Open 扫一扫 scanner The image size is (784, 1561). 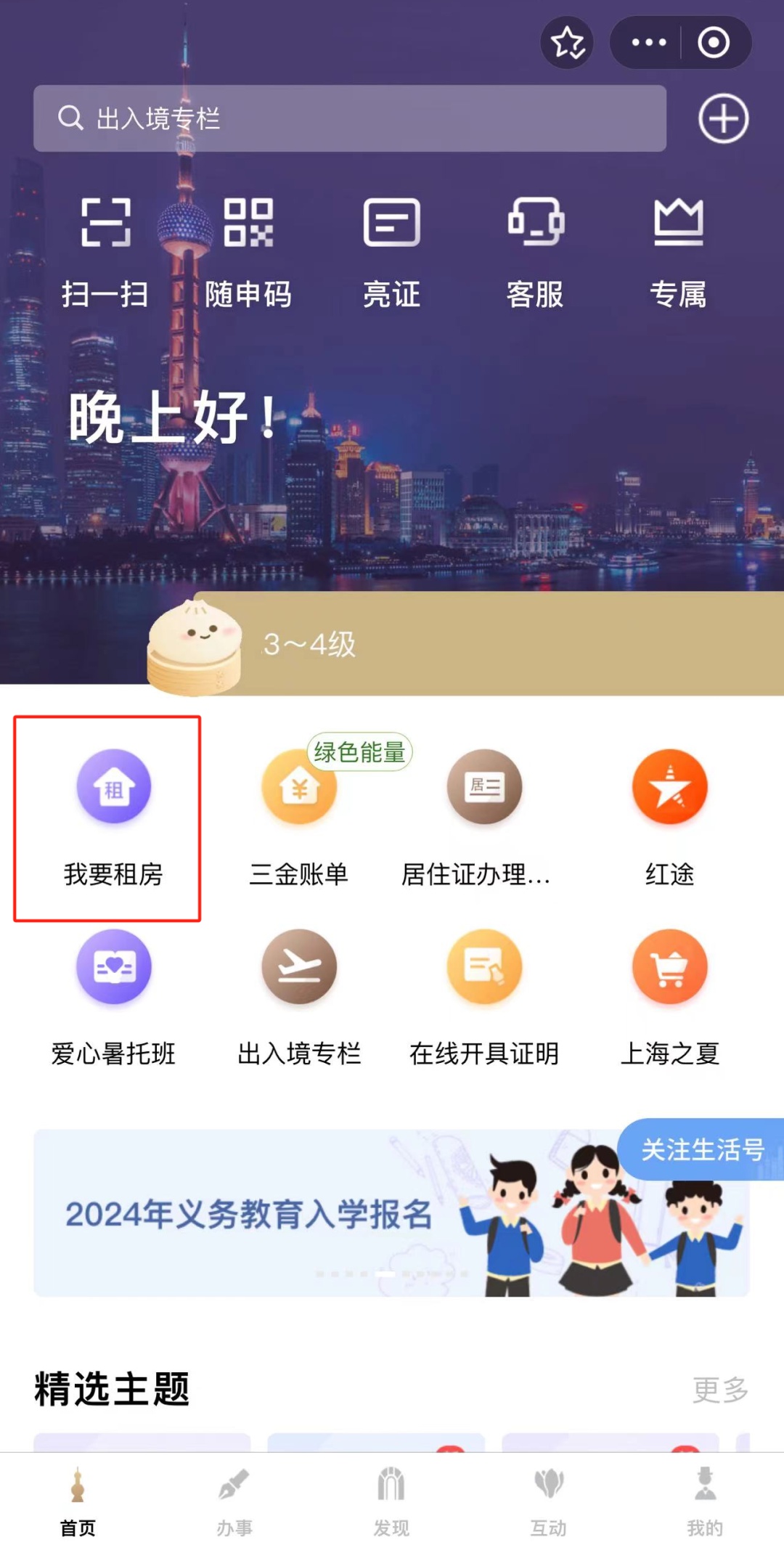(x=105, y=250)
